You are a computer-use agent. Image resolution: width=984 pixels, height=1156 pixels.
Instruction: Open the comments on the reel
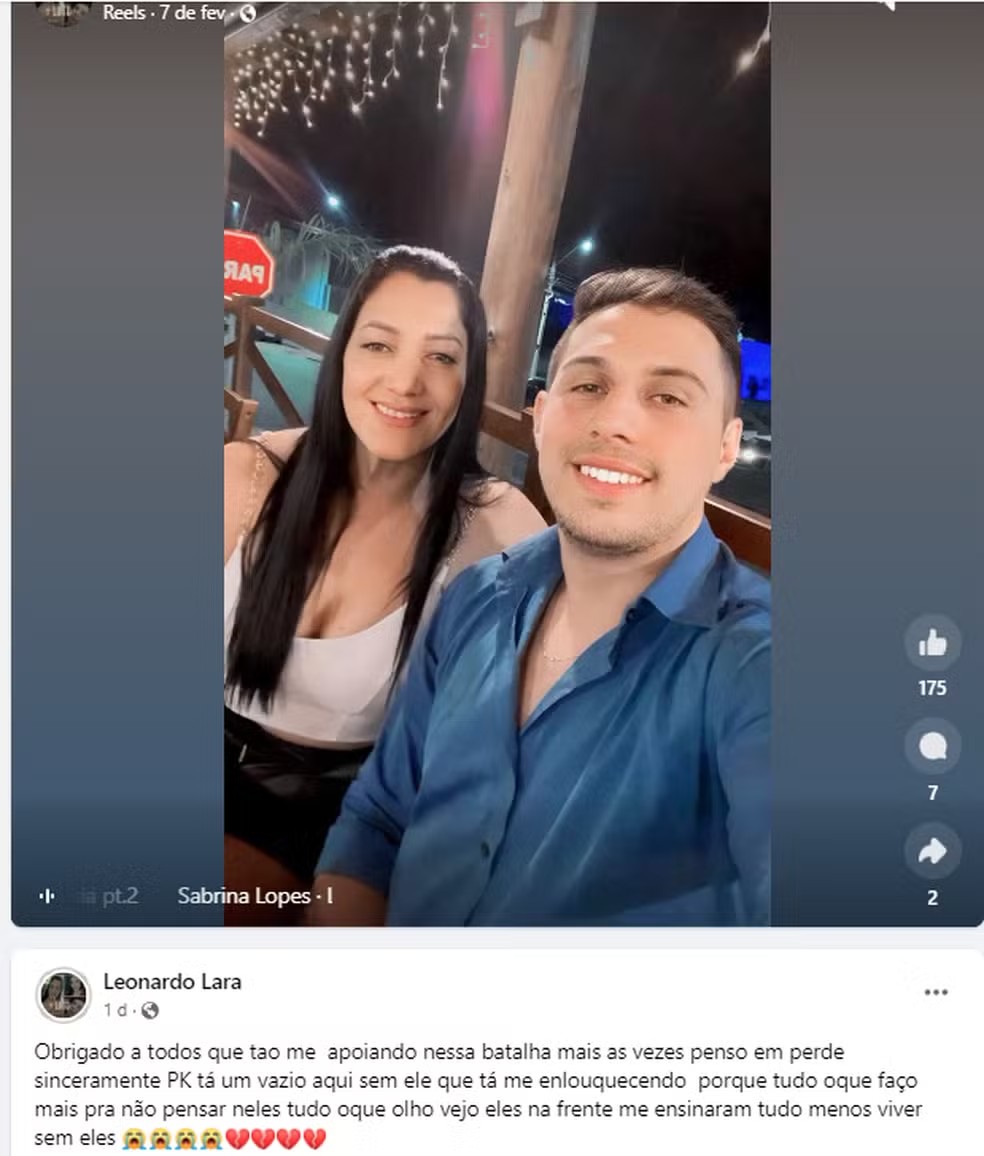coord(932,747)
